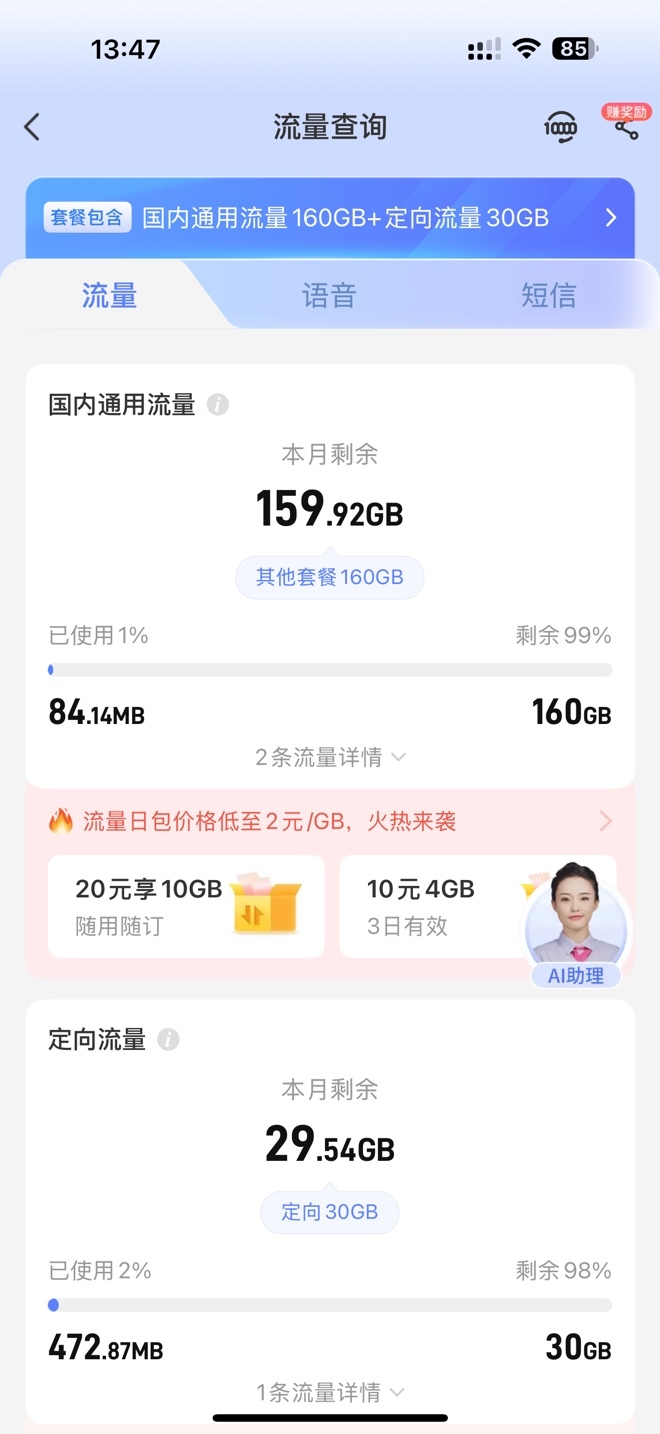Open the 套餐包含 plan banner

[x=330, y=218]
